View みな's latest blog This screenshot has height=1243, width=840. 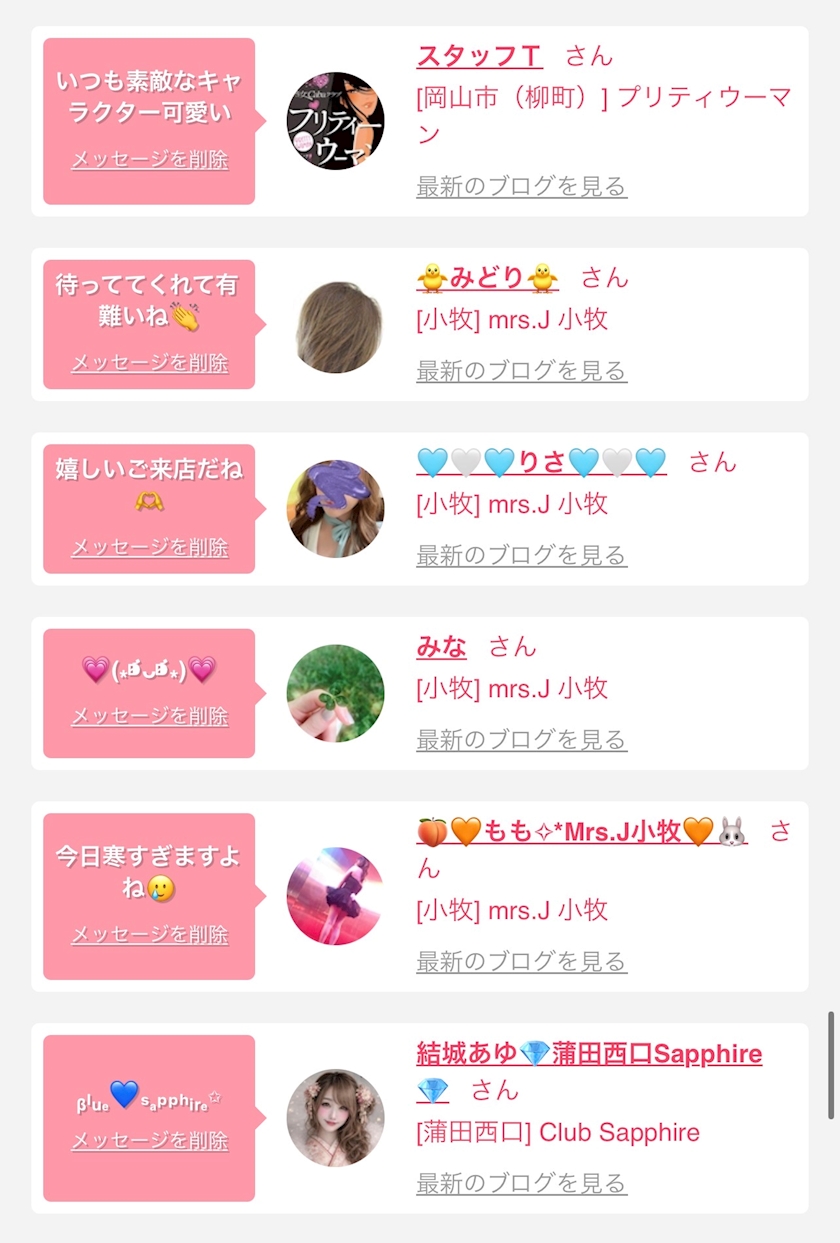521,740
